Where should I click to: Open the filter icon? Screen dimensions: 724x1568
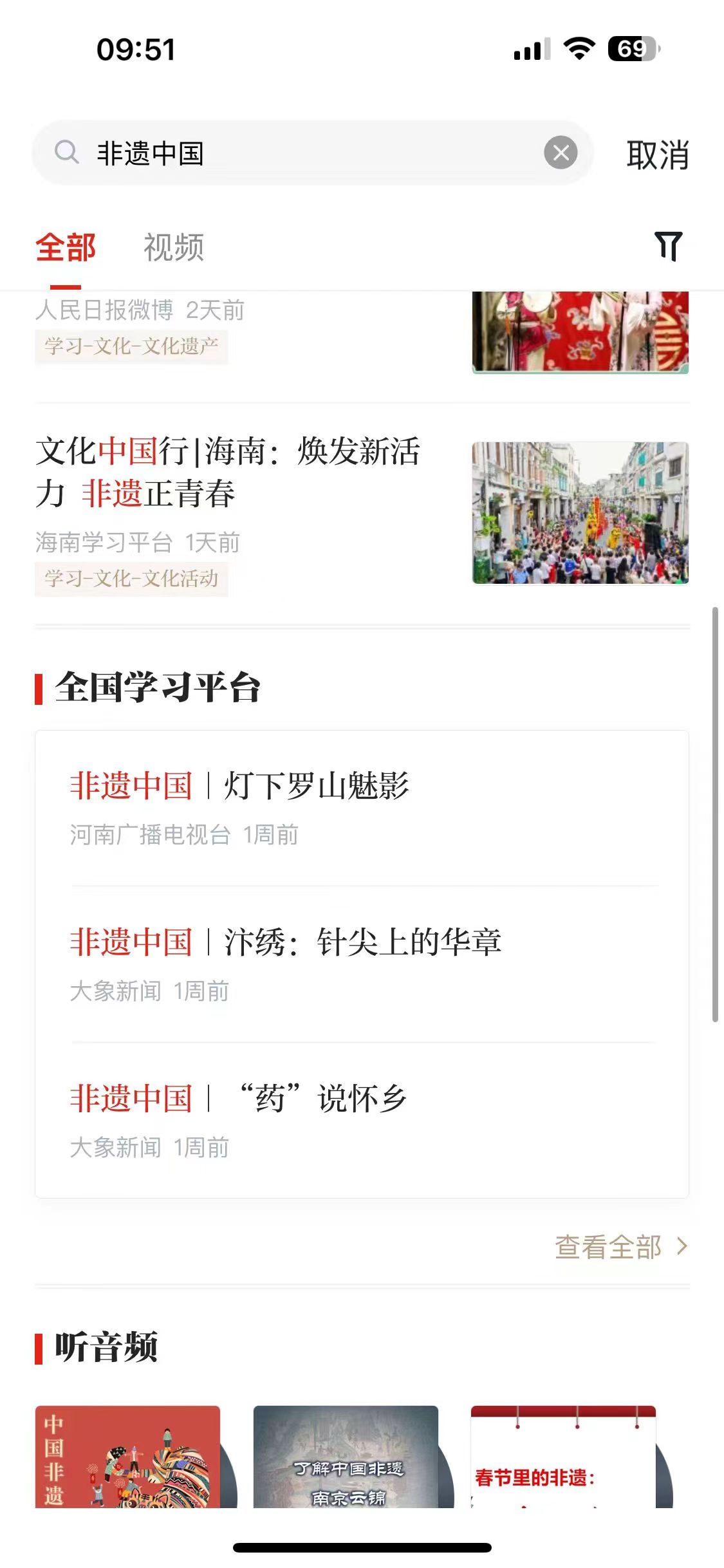coord(668,247)
